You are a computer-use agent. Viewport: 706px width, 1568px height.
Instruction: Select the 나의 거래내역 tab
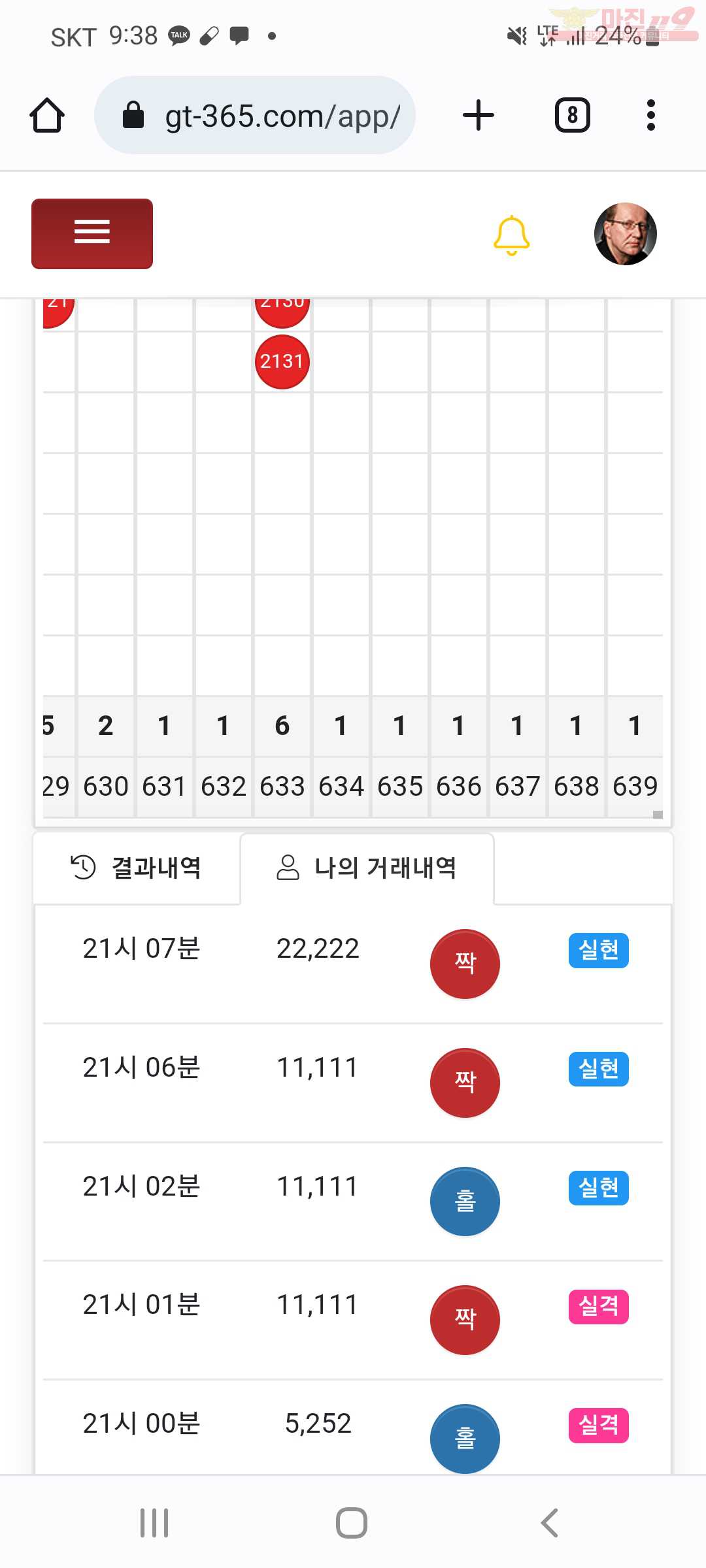(367, 868)
